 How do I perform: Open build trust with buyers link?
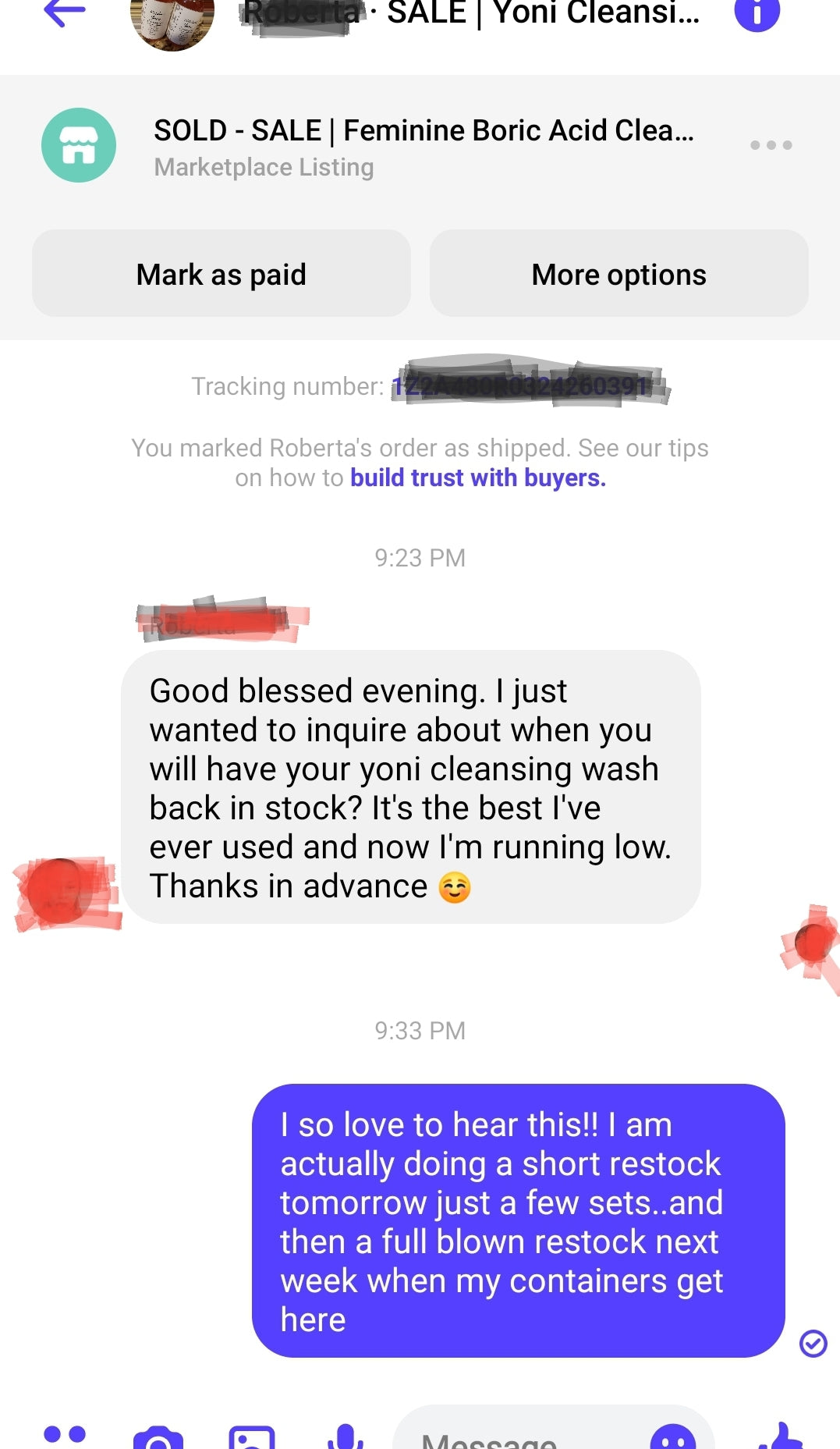click(x=477, y=478)
